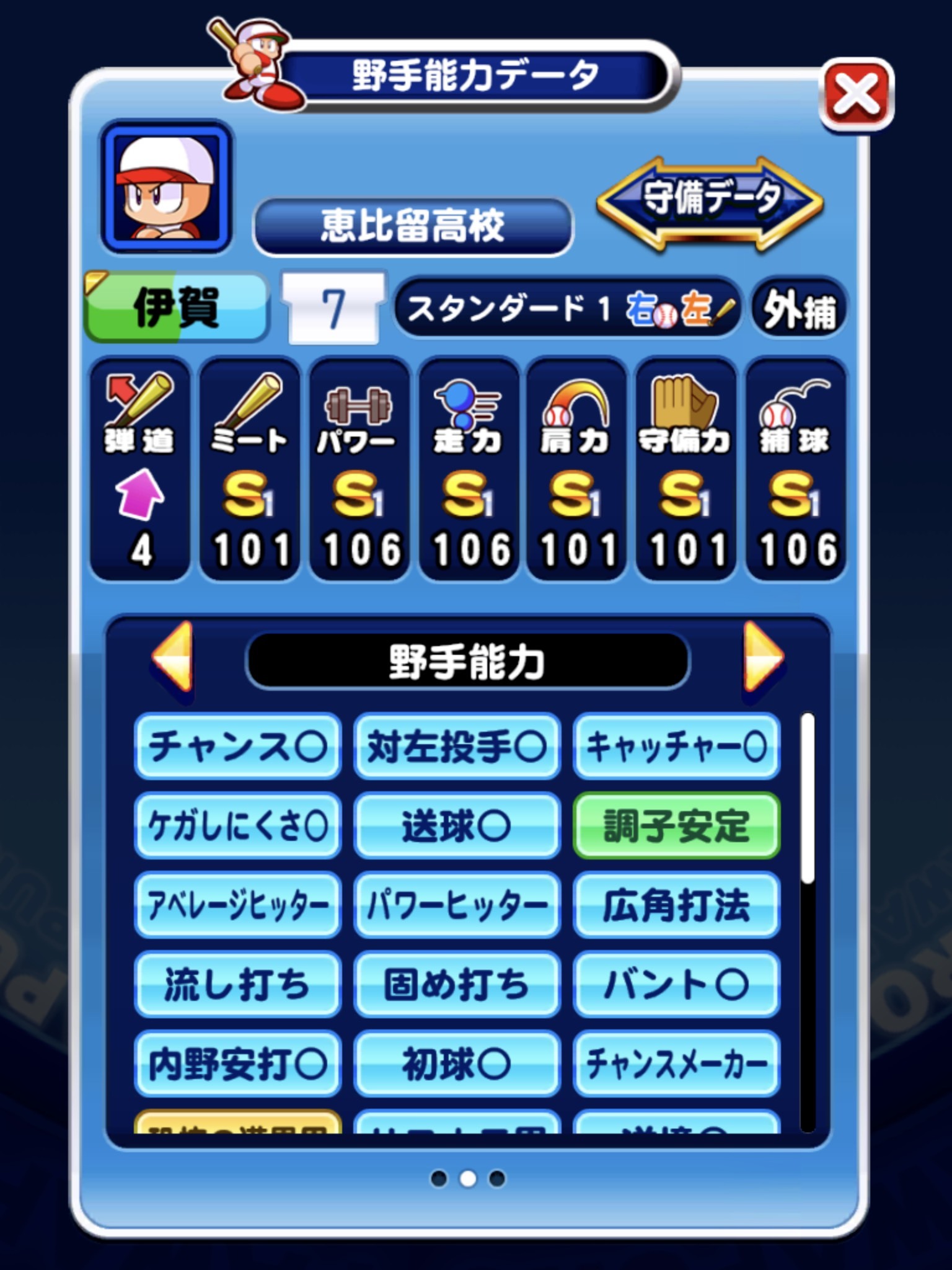Screen dimensions: 952x1270
Task: View the ケガしにくさ○ ability
Action: tap(237, 825)
